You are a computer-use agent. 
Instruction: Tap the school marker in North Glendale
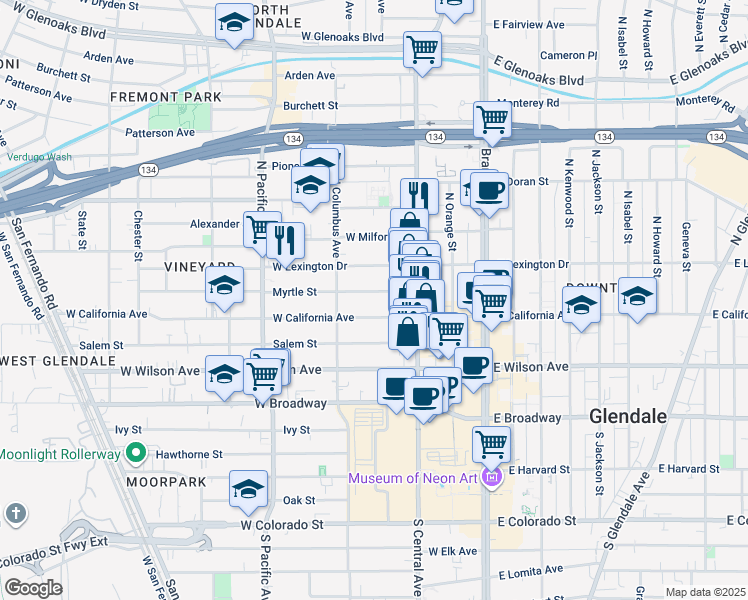coord(235,22)
